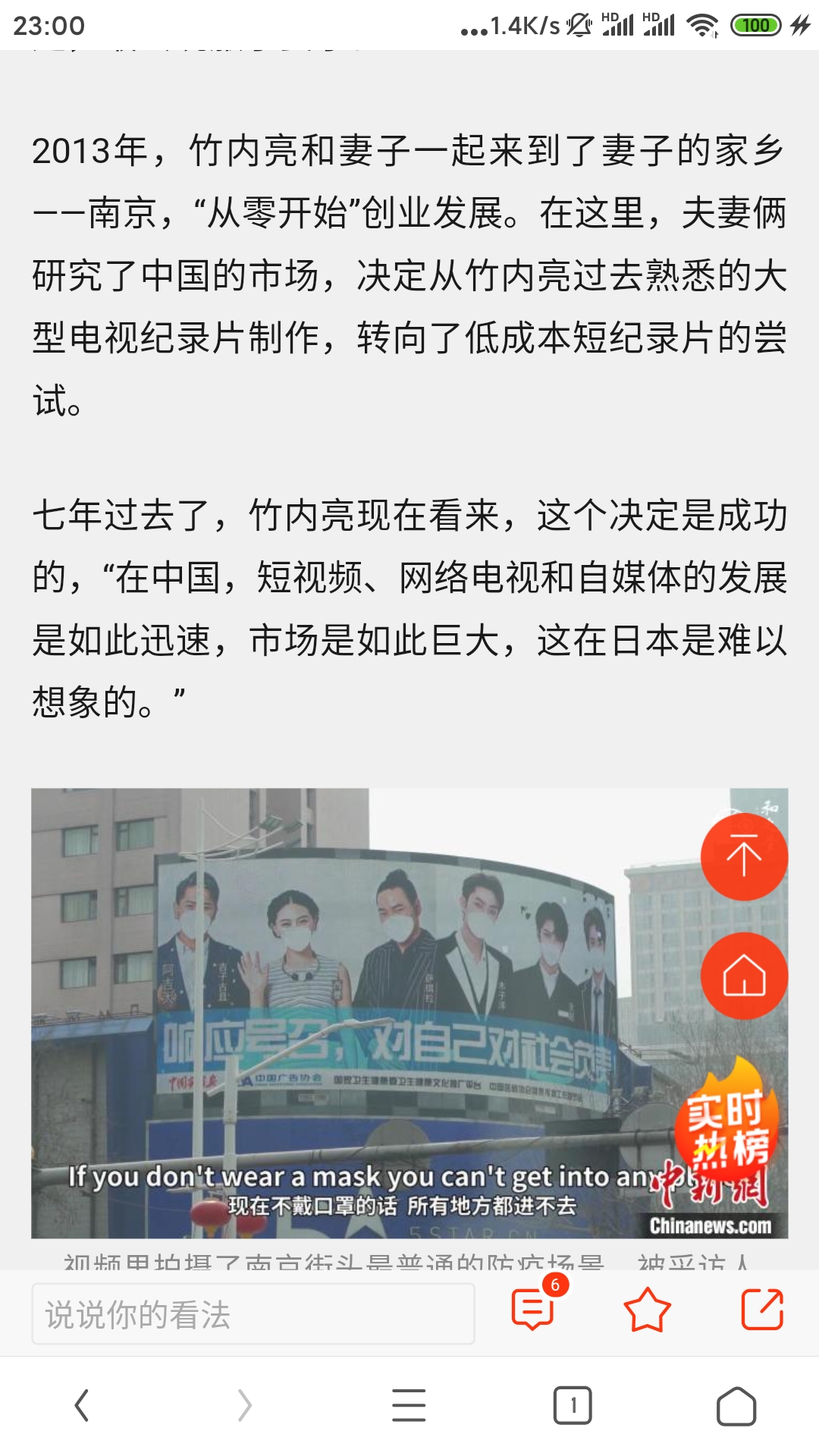Viewport: 819px width, 1456px height.
Task: Tap the 说说你的看法 comment field
Action: (253, 1313)
